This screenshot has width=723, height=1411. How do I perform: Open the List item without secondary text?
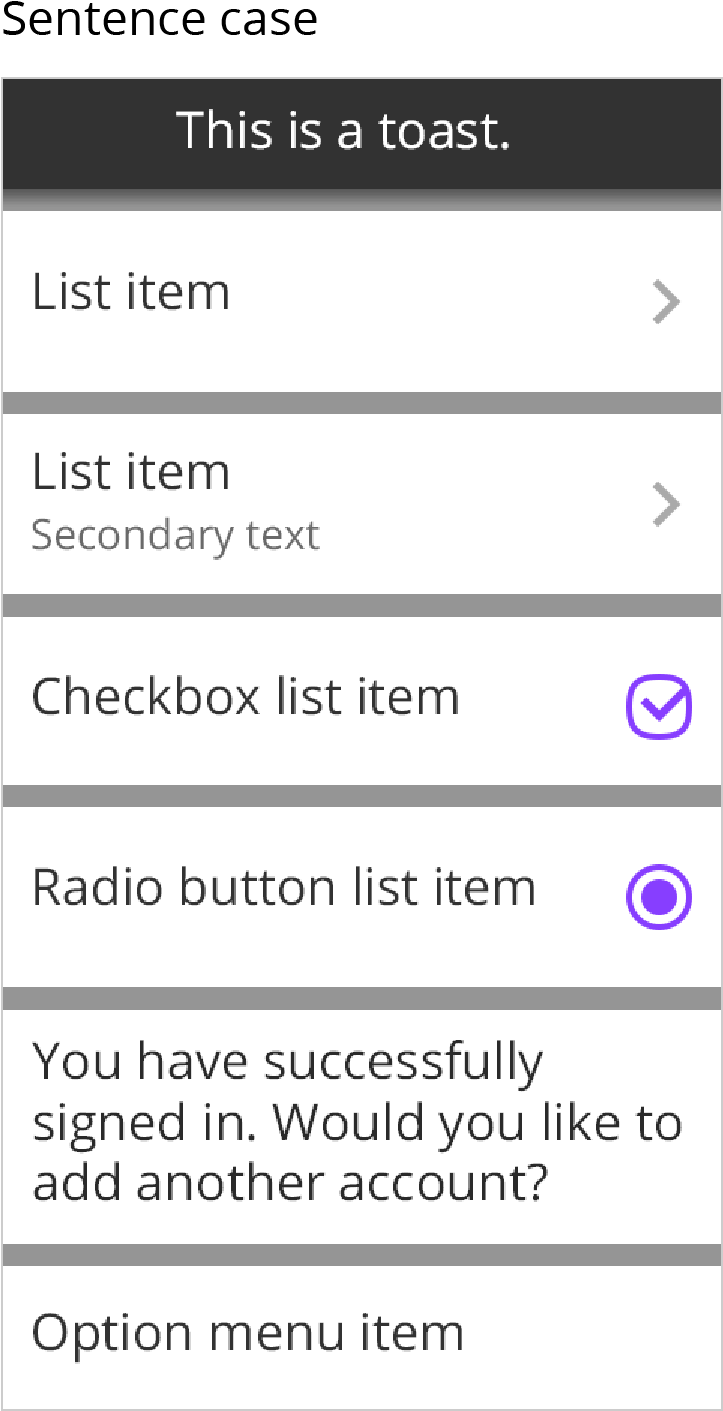(x=360, y=300)
